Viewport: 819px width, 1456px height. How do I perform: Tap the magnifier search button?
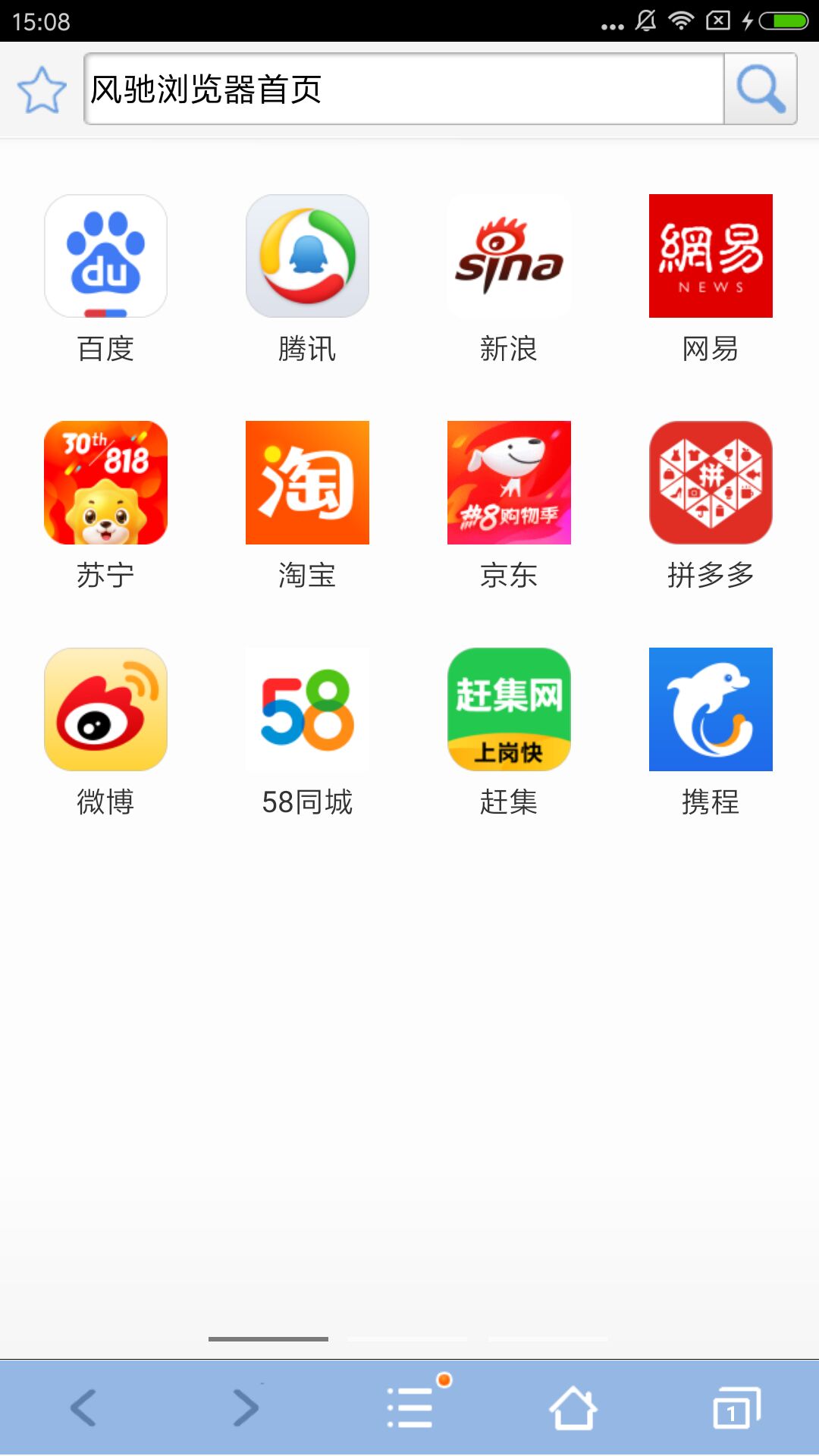(760, 89)
